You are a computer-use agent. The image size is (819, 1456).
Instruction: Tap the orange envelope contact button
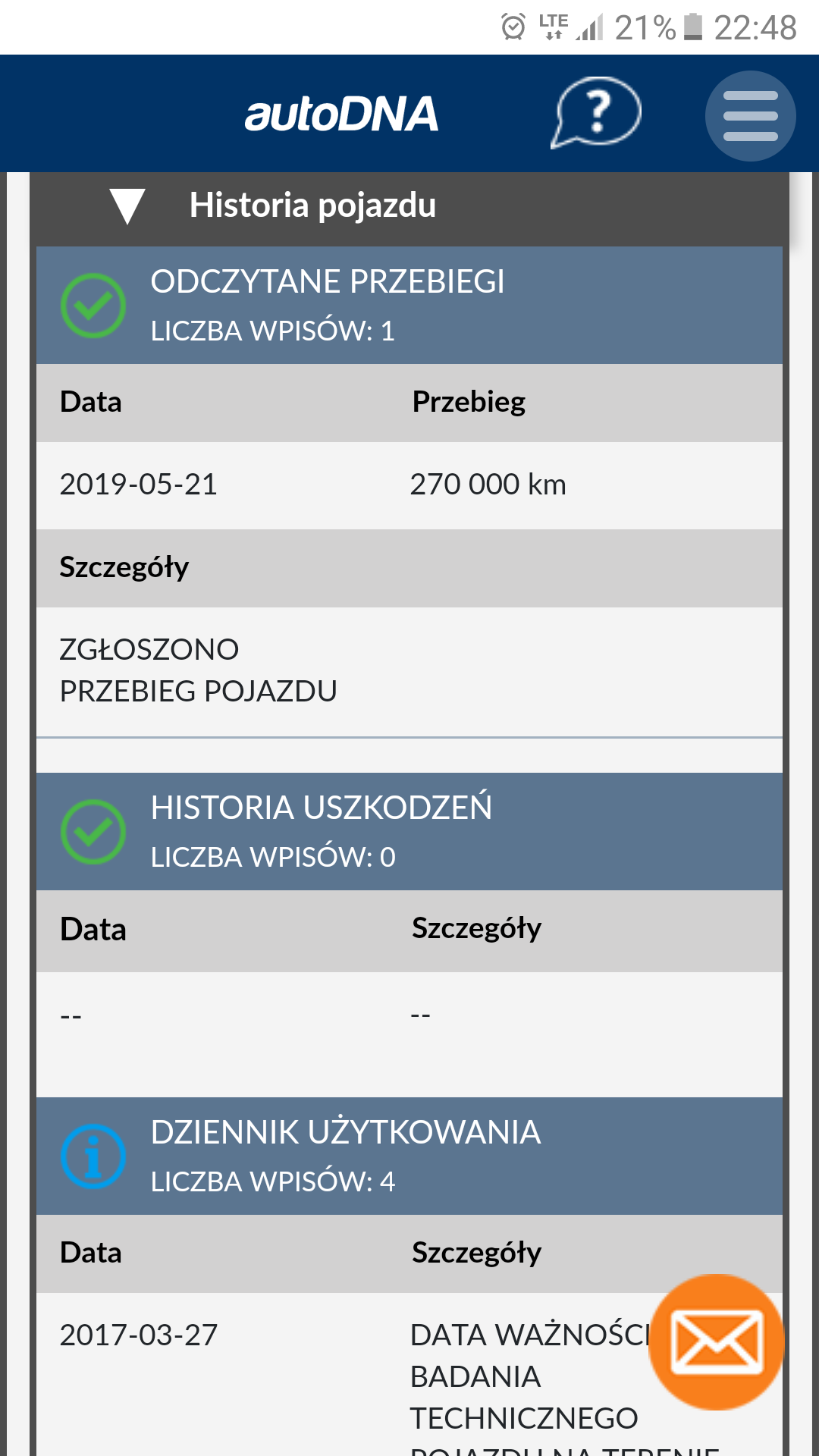point(717,1341)
